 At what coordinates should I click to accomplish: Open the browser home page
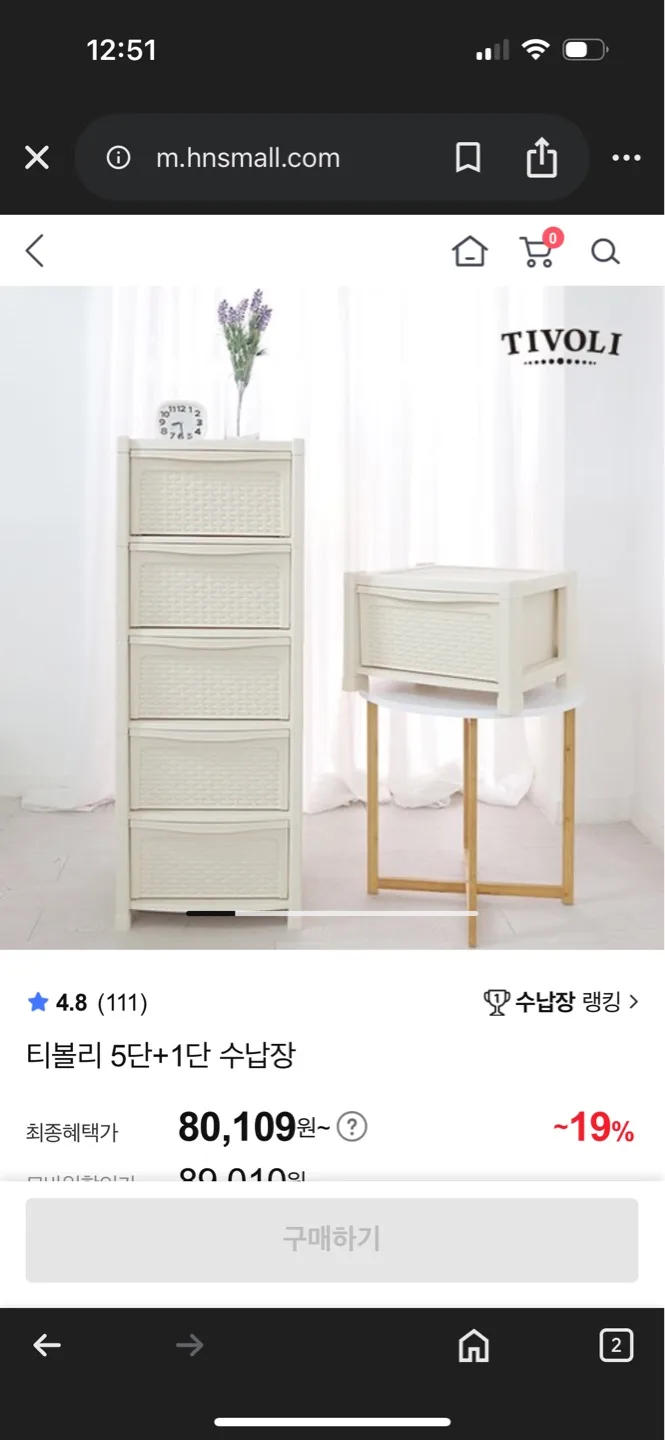tap(473, 1346)
